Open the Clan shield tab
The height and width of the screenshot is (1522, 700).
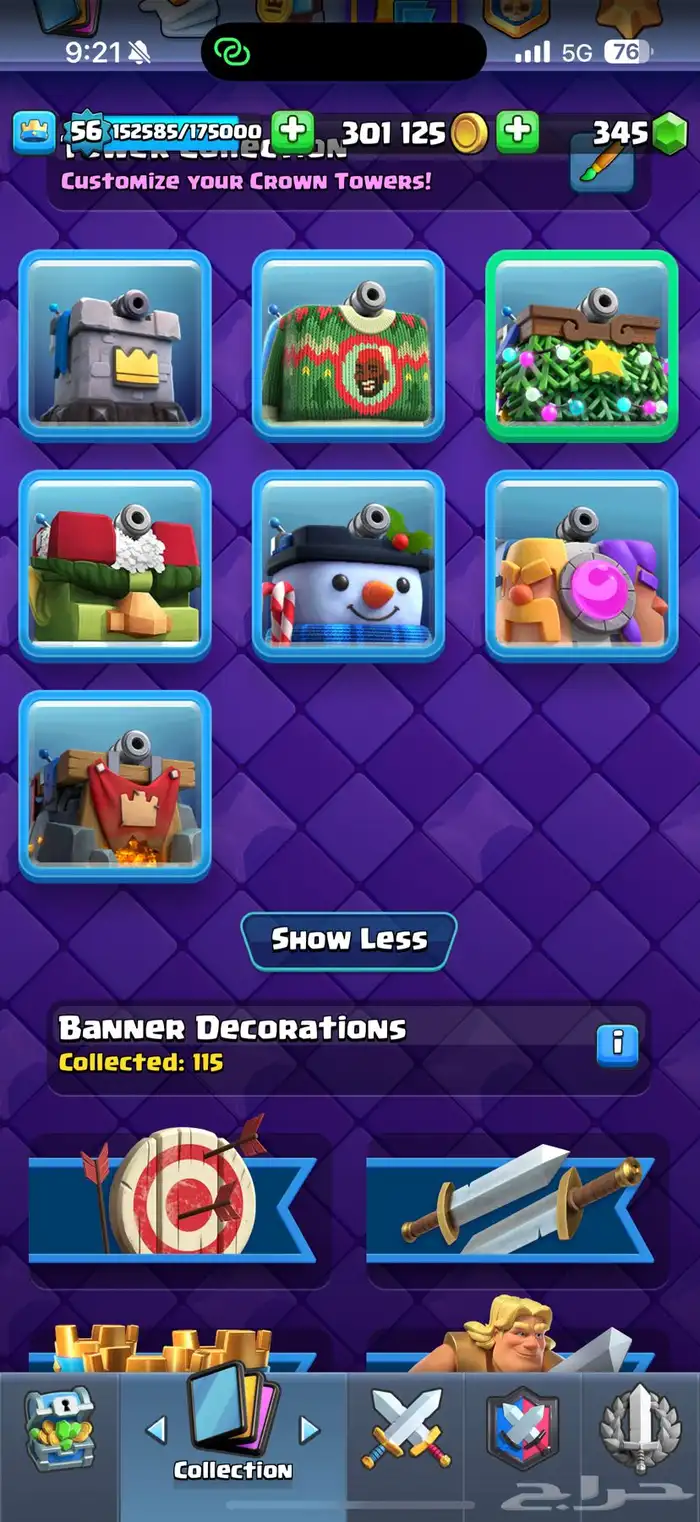(522, 1430)
